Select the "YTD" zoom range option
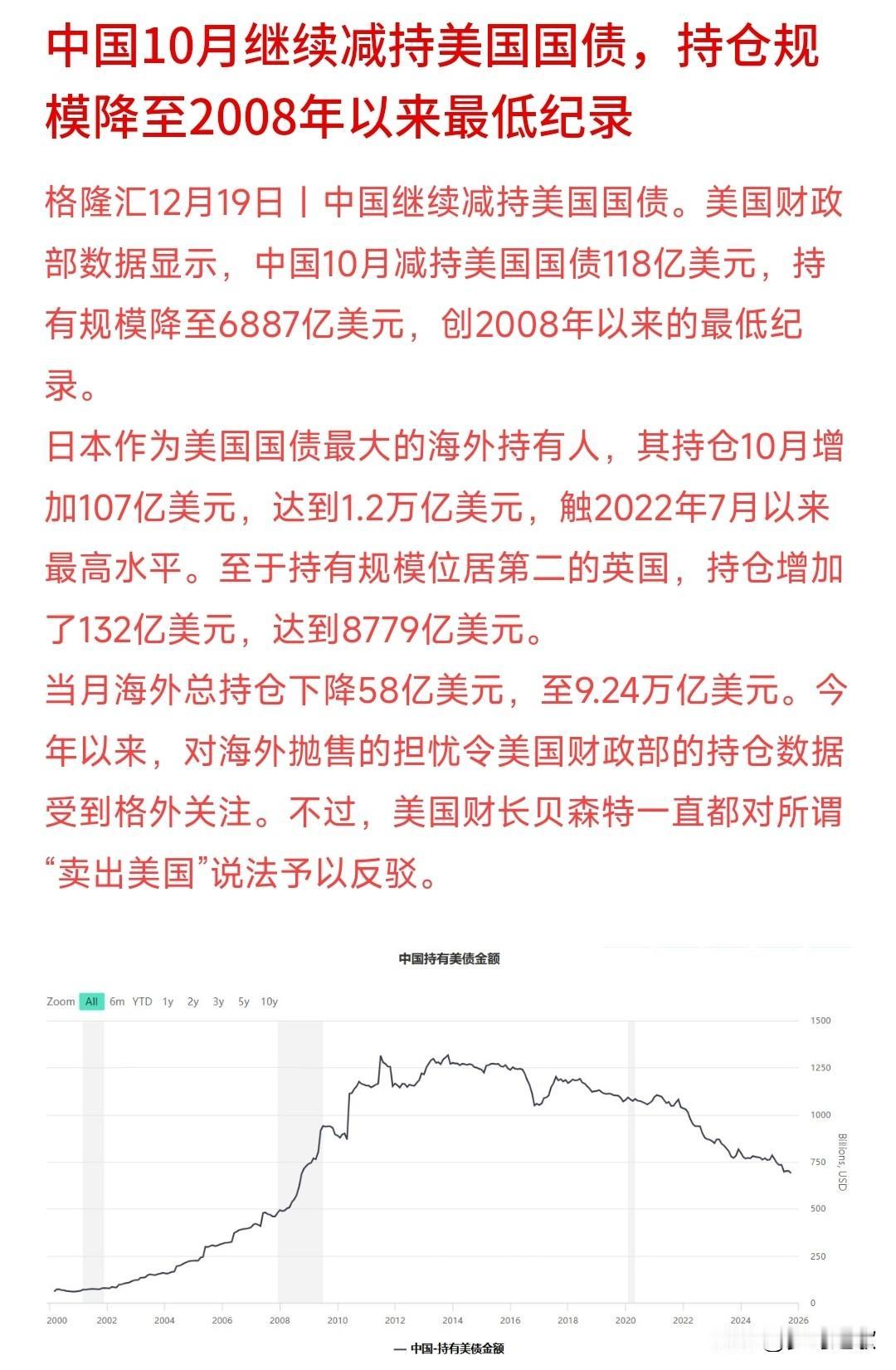896x1370 pixels. pyautogui.click(x=143, y=1002)
